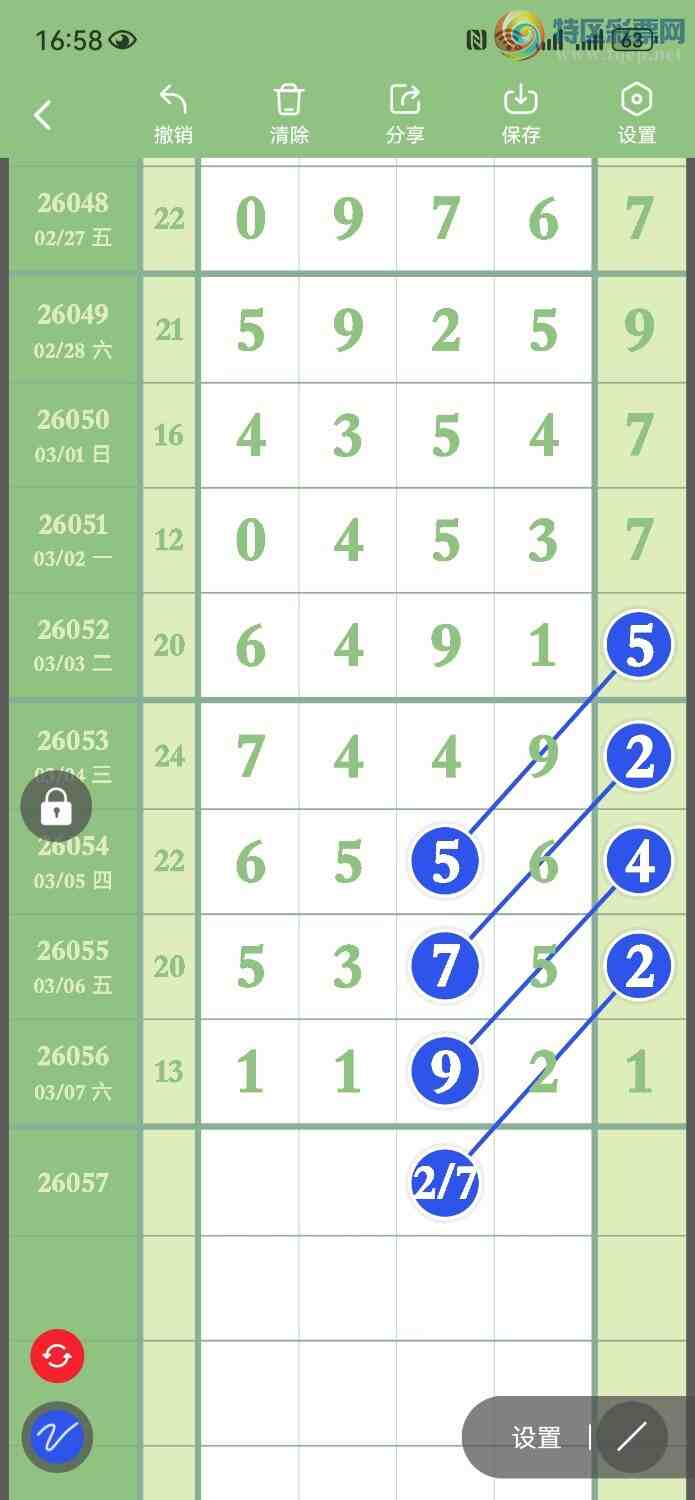695x1500 pixels.
Task: Select the blue freehand pen tool
Action: (57, 1438)
